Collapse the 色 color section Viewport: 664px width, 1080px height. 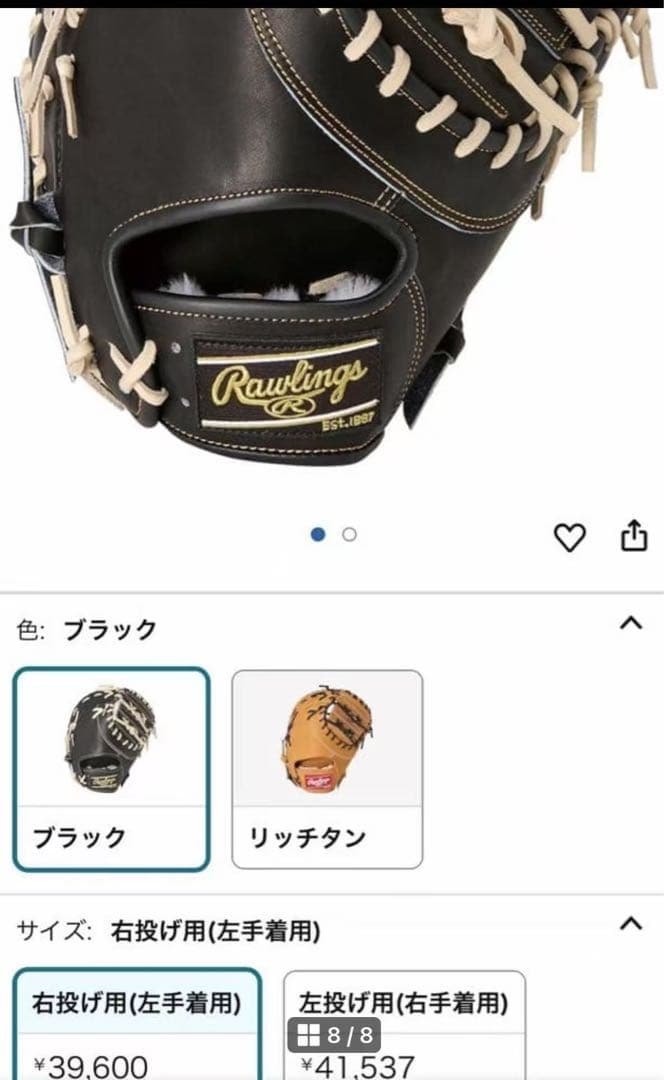coord(630,623)
